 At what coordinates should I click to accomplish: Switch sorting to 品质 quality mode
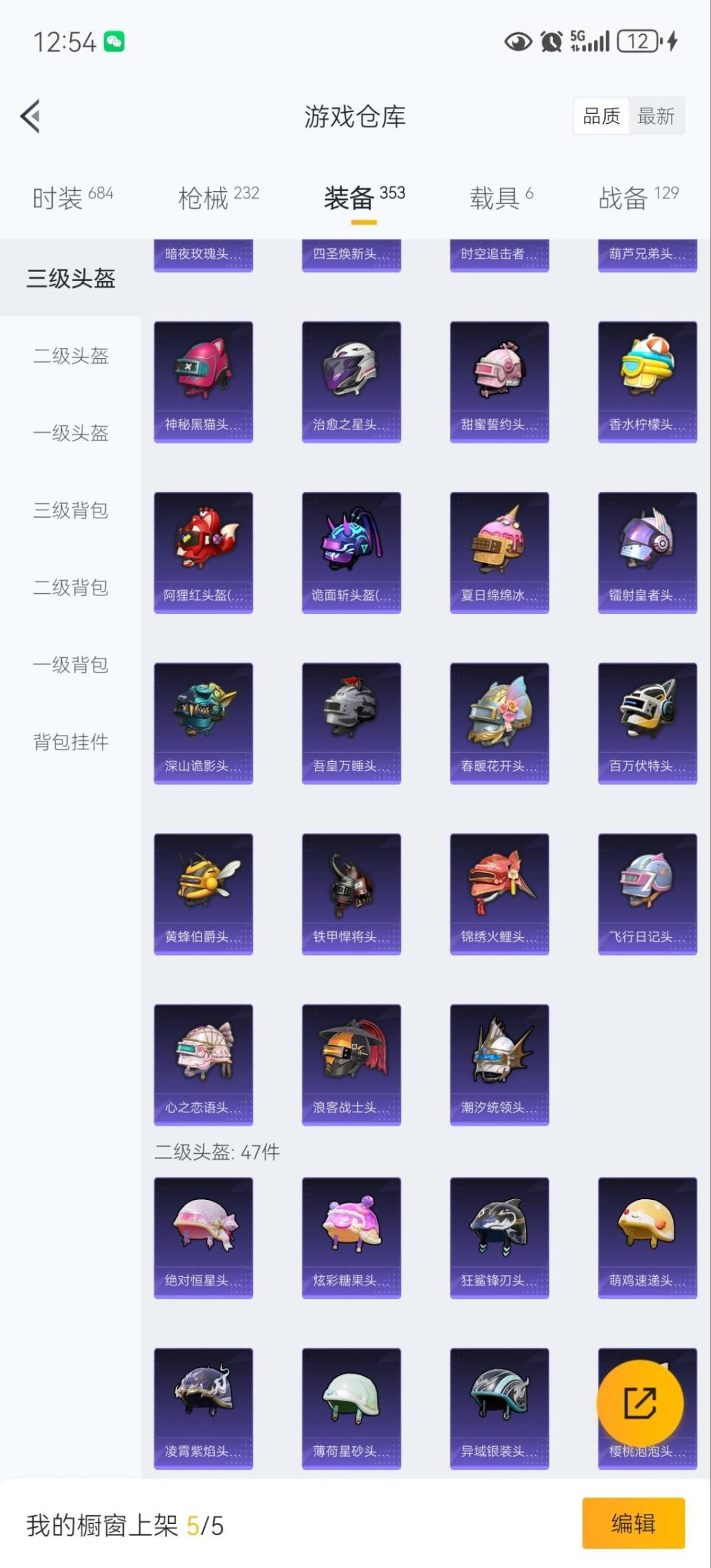click(600, 115)
